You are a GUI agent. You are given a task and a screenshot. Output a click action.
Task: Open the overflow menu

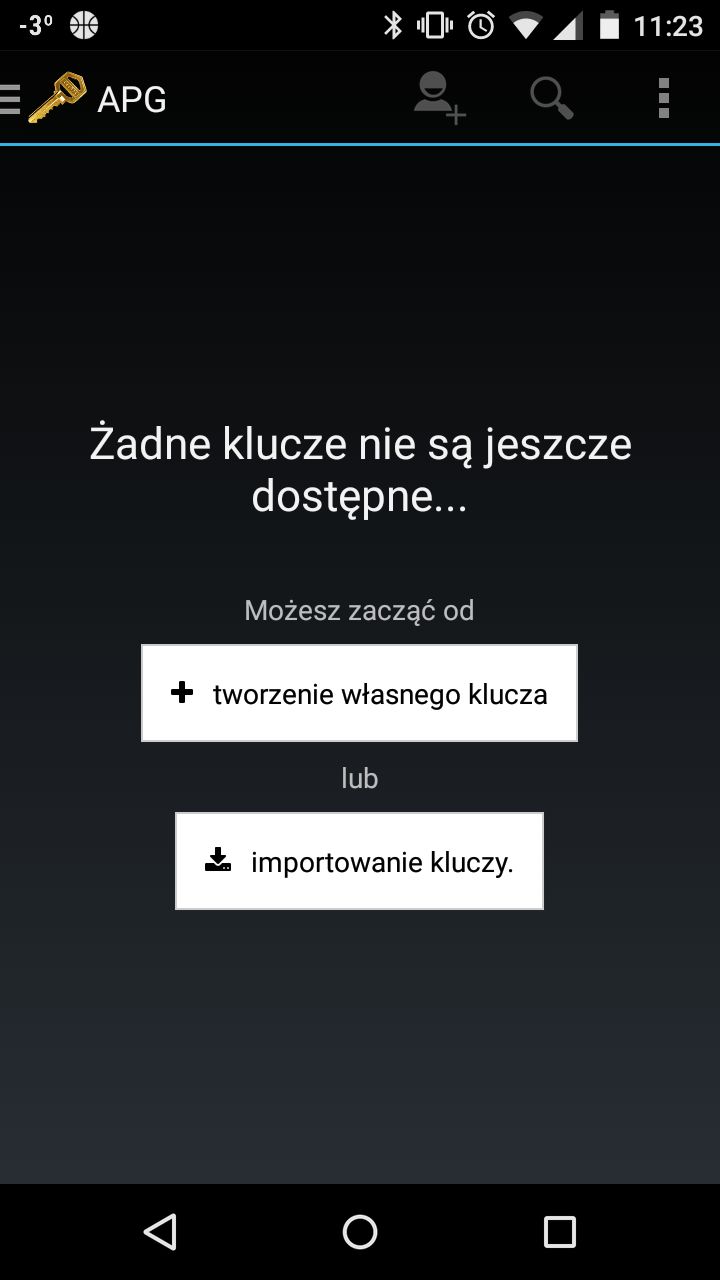pos(664,99)
